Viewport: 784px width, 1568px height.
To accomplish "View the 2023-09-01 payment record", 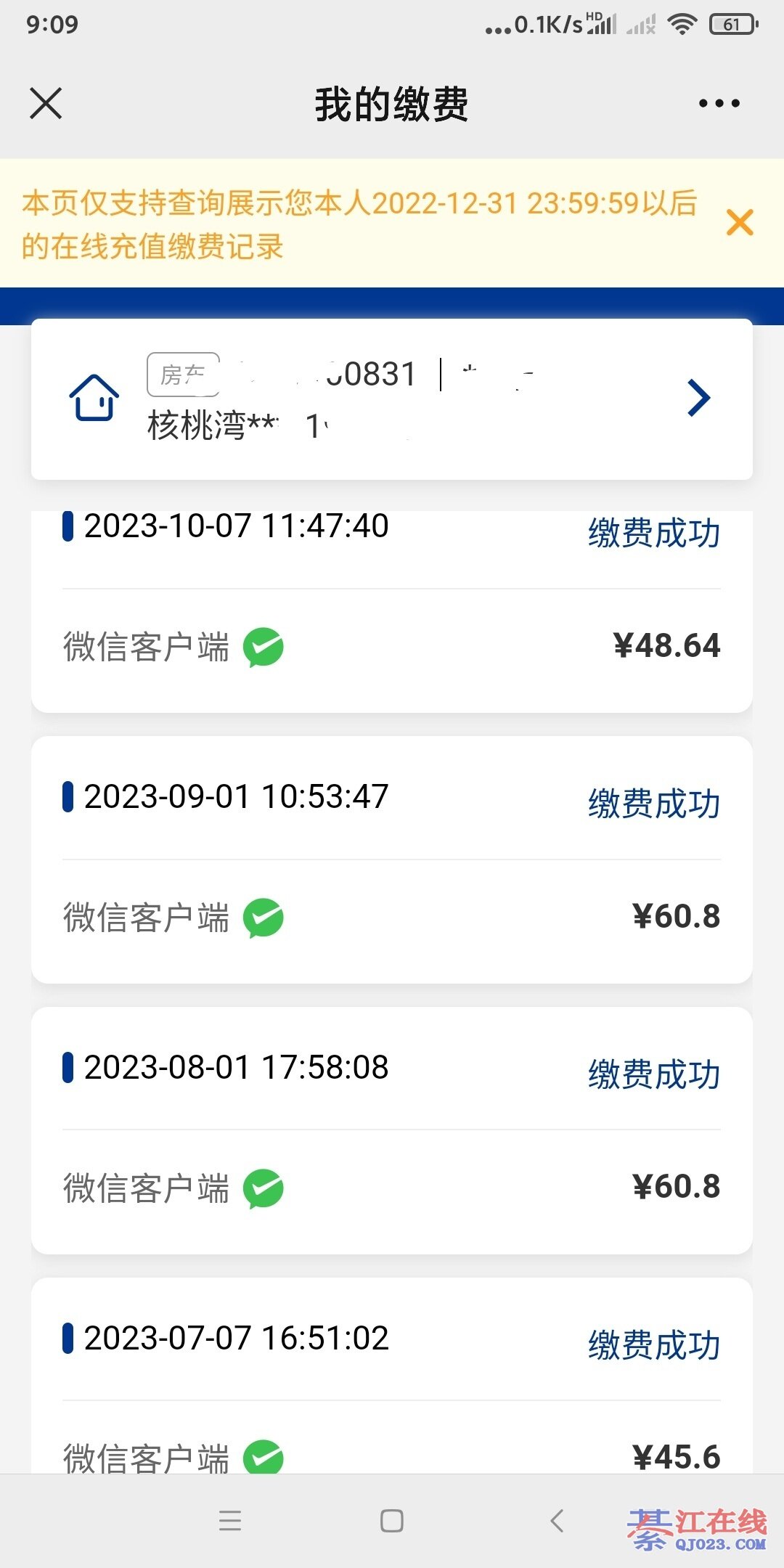I will [392, 859].
